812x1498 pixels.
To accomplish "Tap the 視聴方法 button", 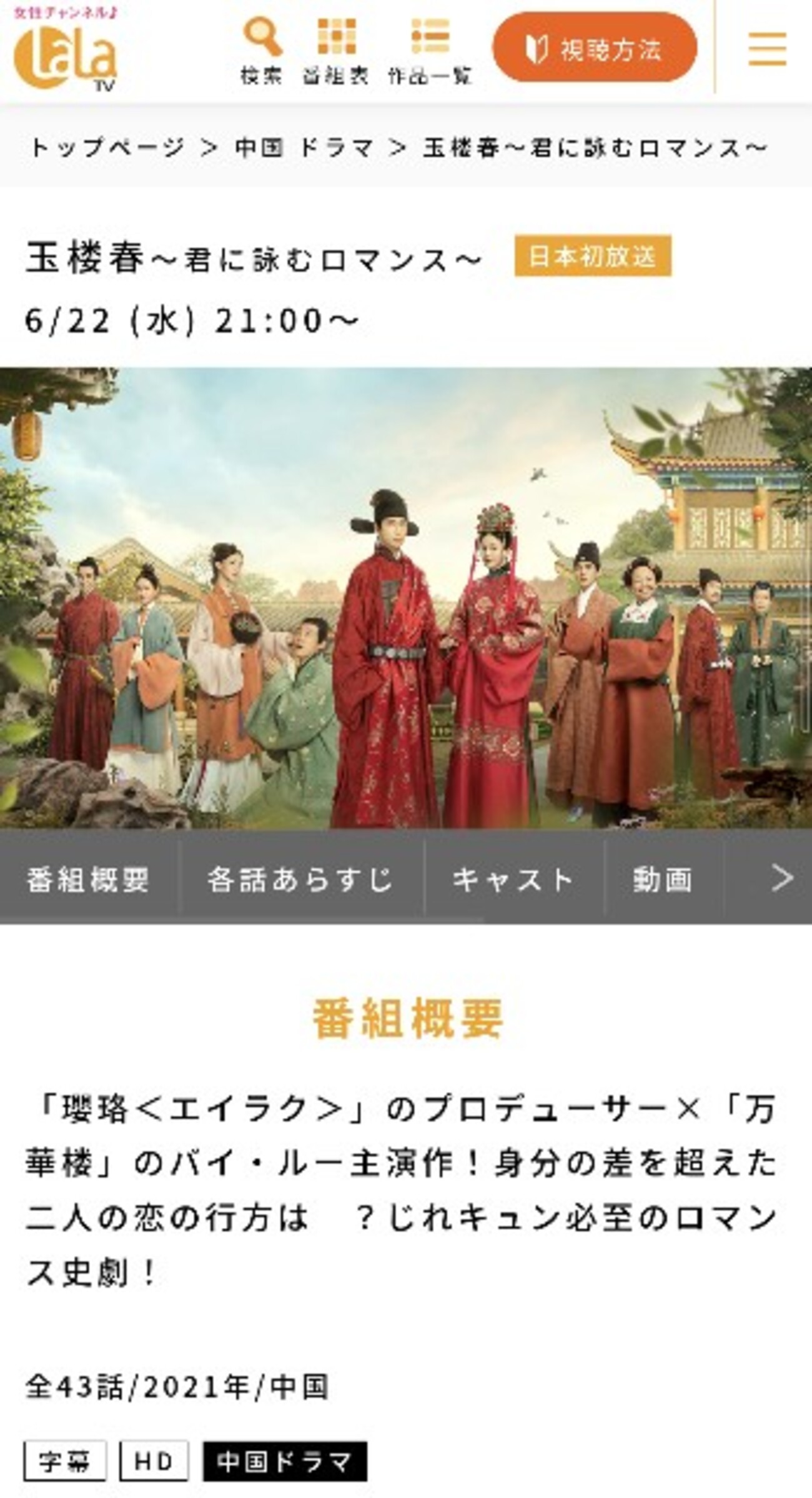I will 595,49.
